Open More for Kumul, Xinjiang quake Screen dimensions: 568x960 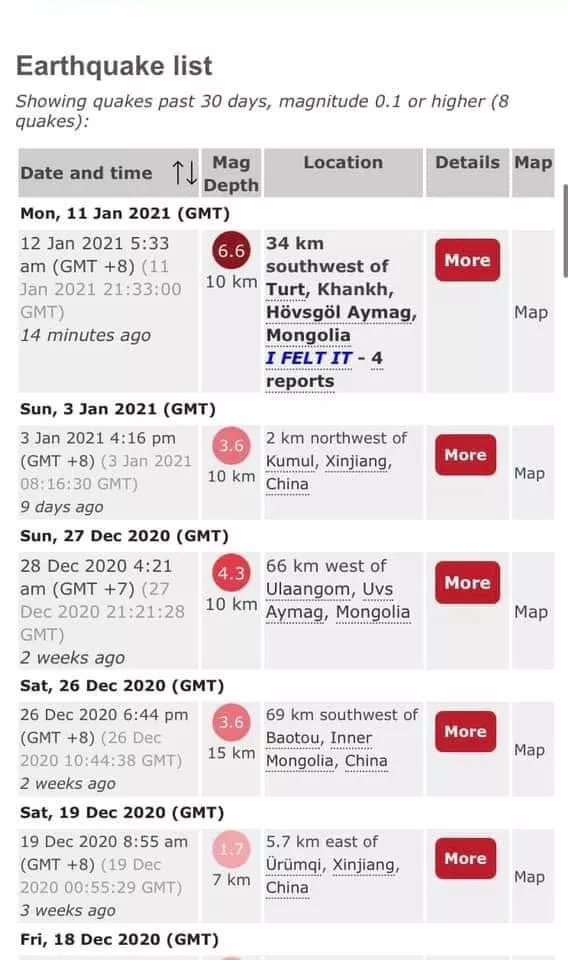coord(465,455)
